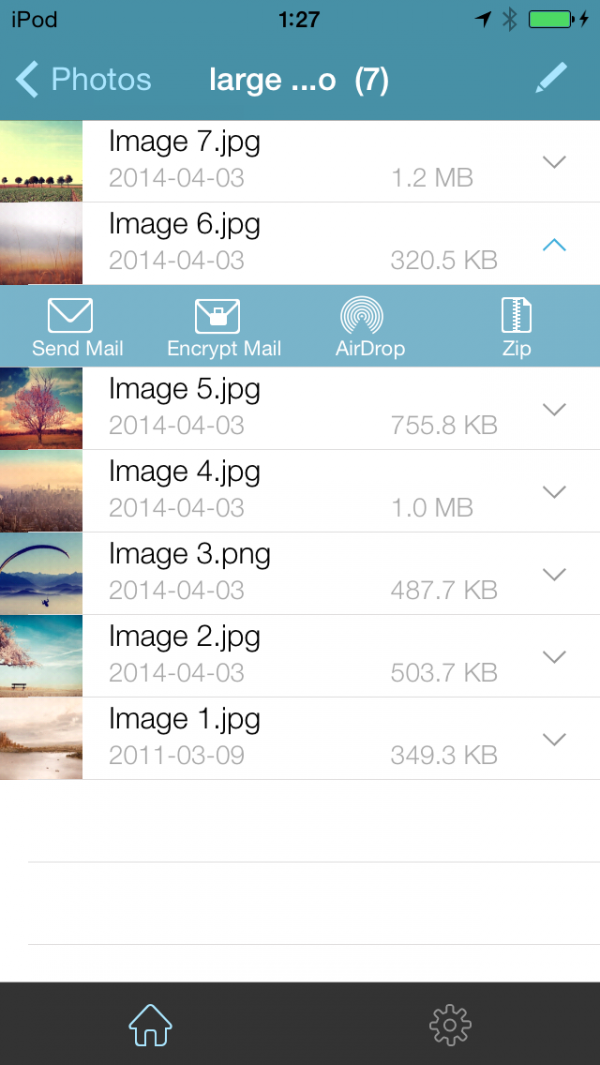Show actions for Image 1.jpg
Screen dimensions: 600x1065
coord(554,738)
